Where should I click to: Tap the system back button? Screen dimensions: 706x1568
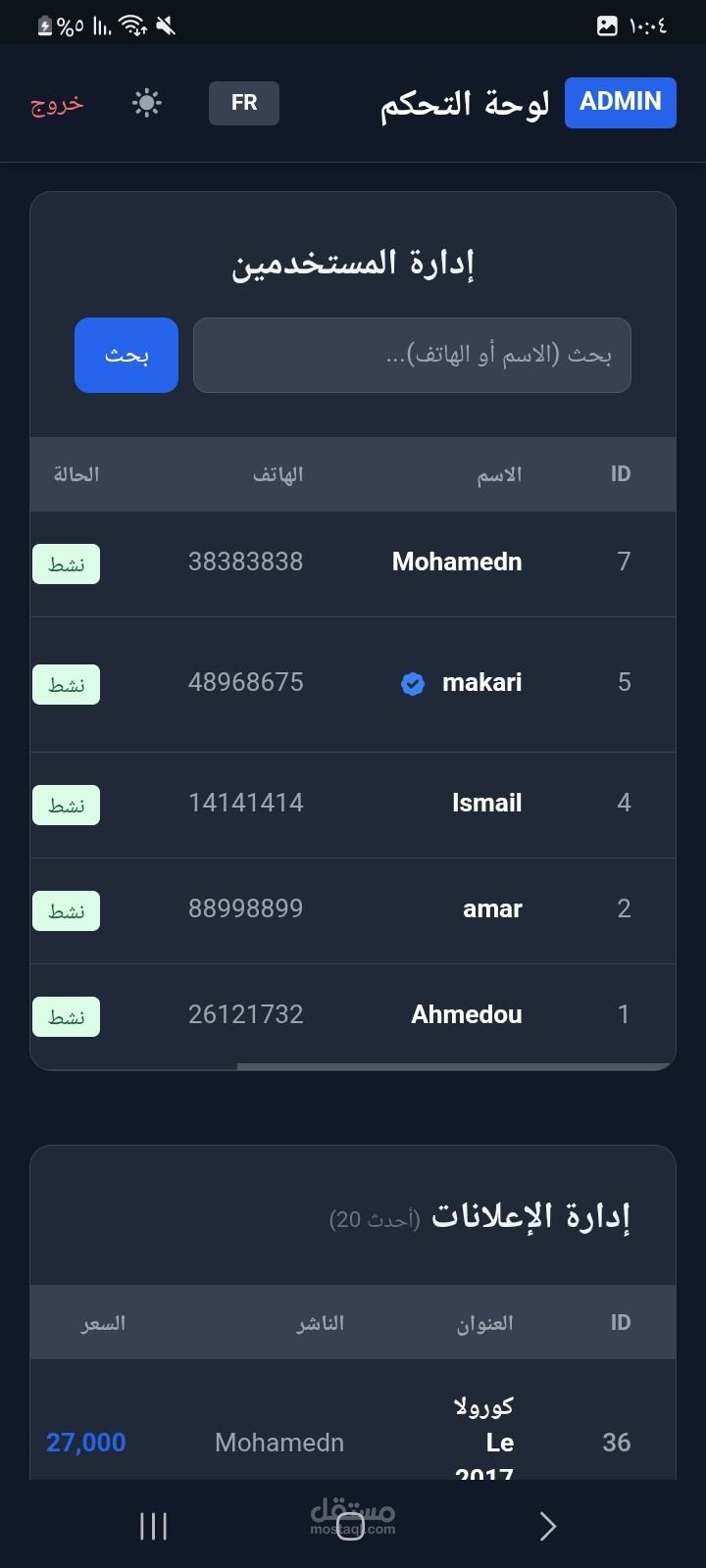548,1526
